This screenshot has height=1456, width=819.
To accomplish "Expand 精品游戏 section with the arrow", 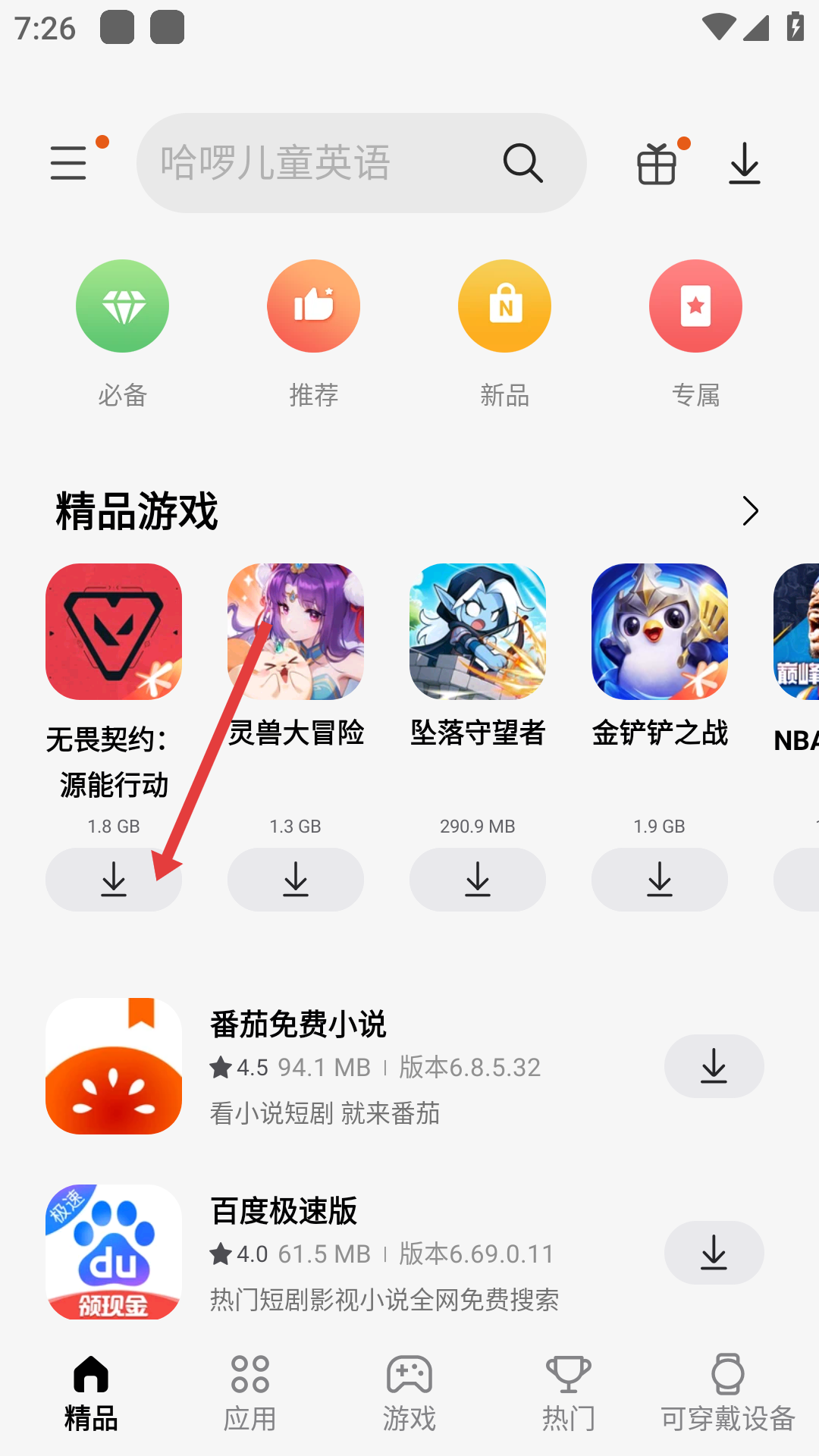I will 750,511.
